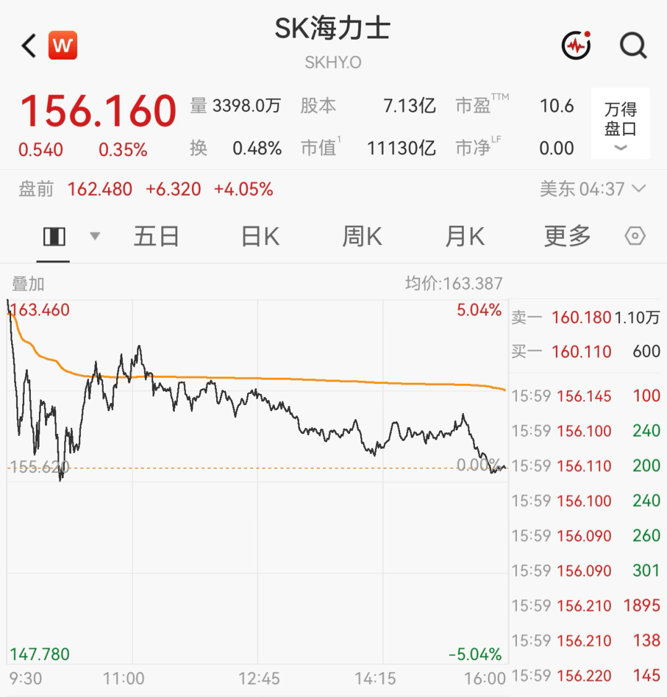Expand the 万得盘口 panel
The width and height of the screenshot is (667, 697).
pyautogui.click(x=620, y=124)
